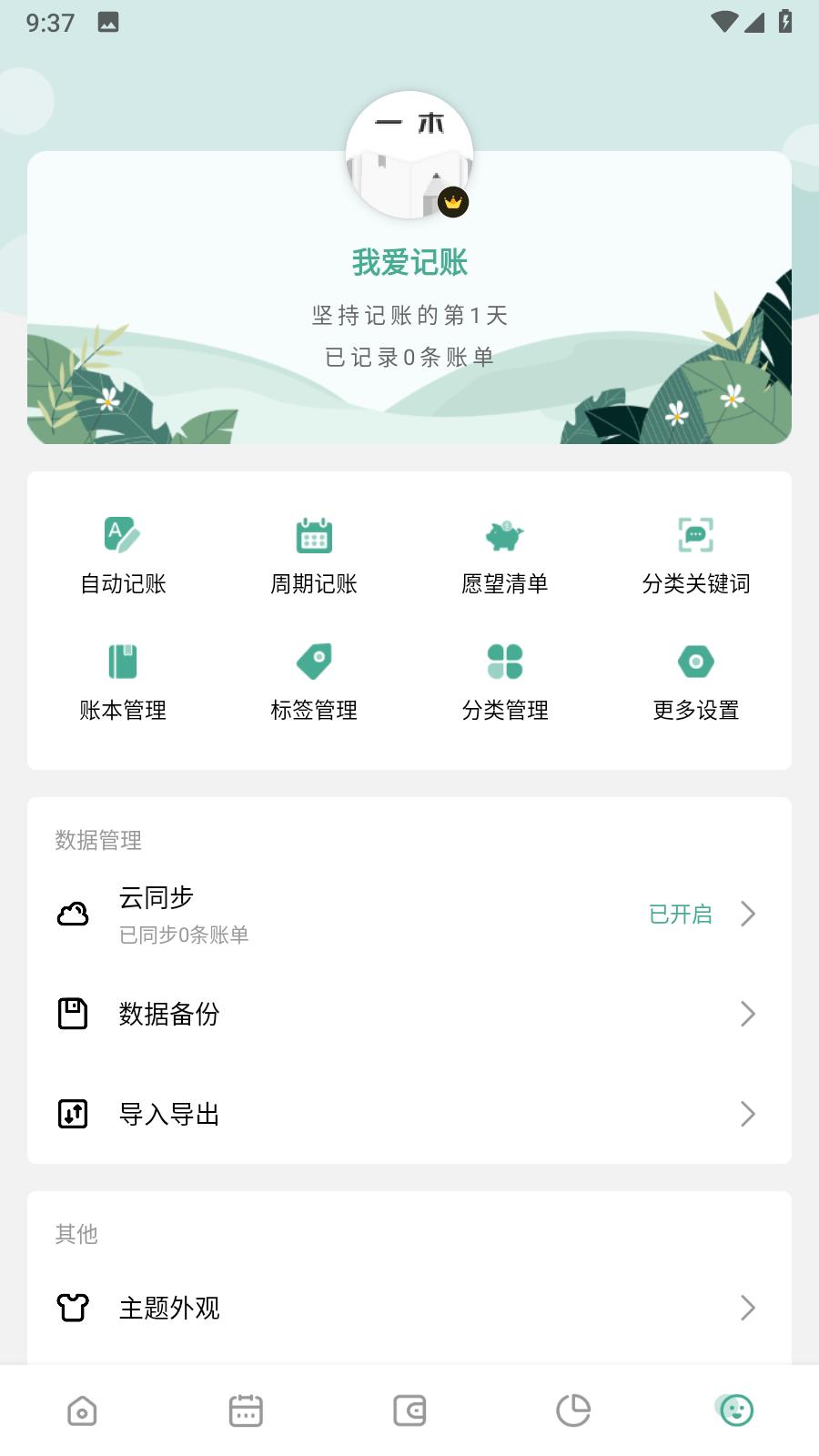
Task: Open the 愿望清单 wishlist piggy bank icon
Action: (505, 537)
